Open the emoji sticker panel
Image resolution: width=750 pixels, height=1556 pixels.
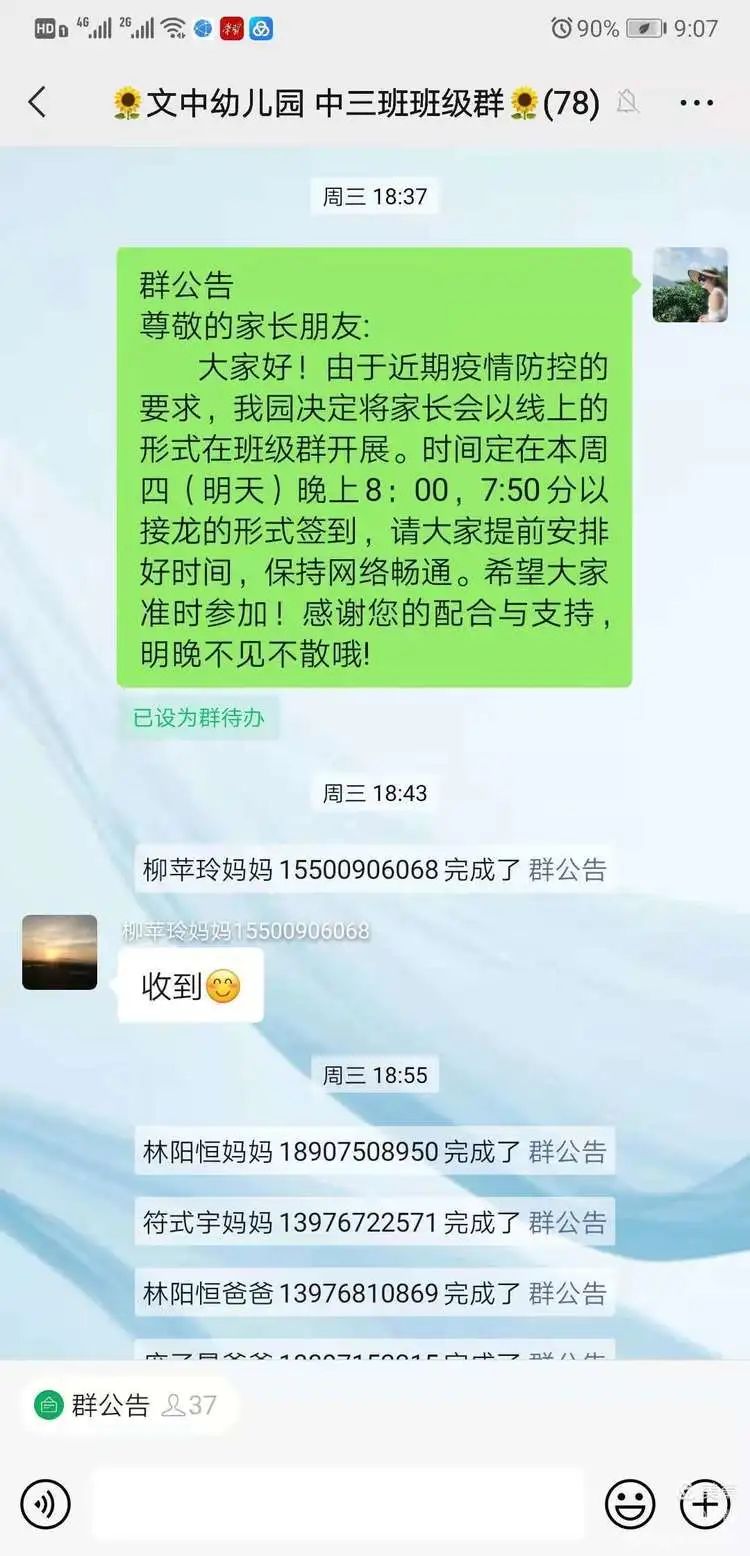630,1504
